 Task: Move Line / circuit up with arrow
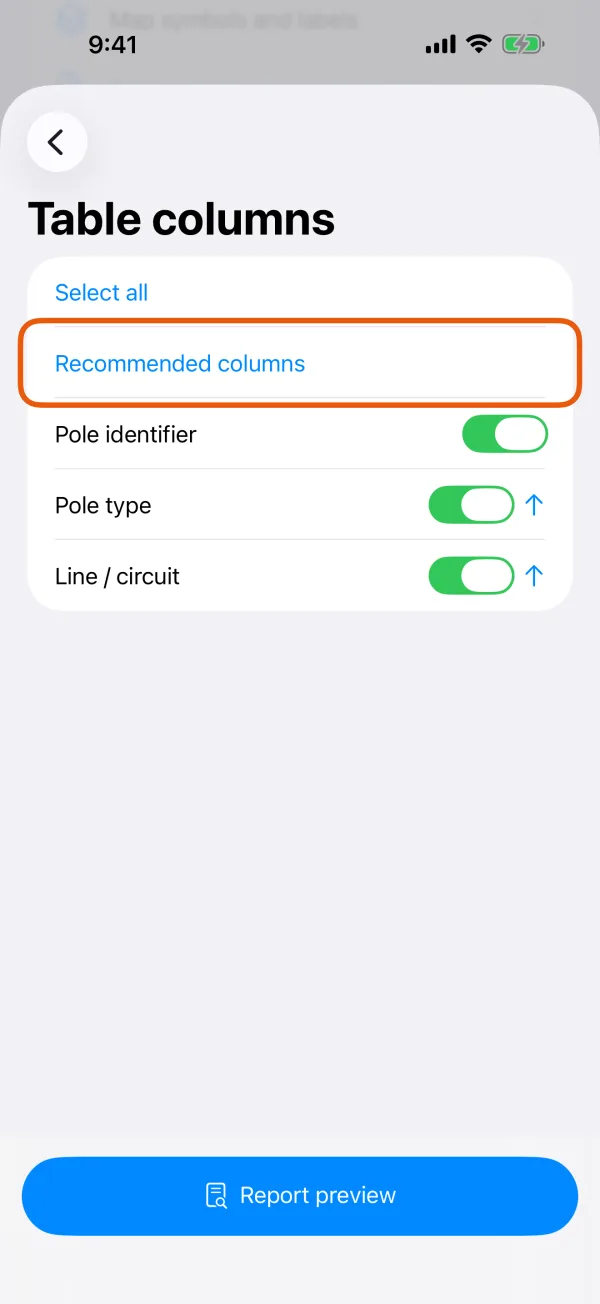tap(534, 577)
